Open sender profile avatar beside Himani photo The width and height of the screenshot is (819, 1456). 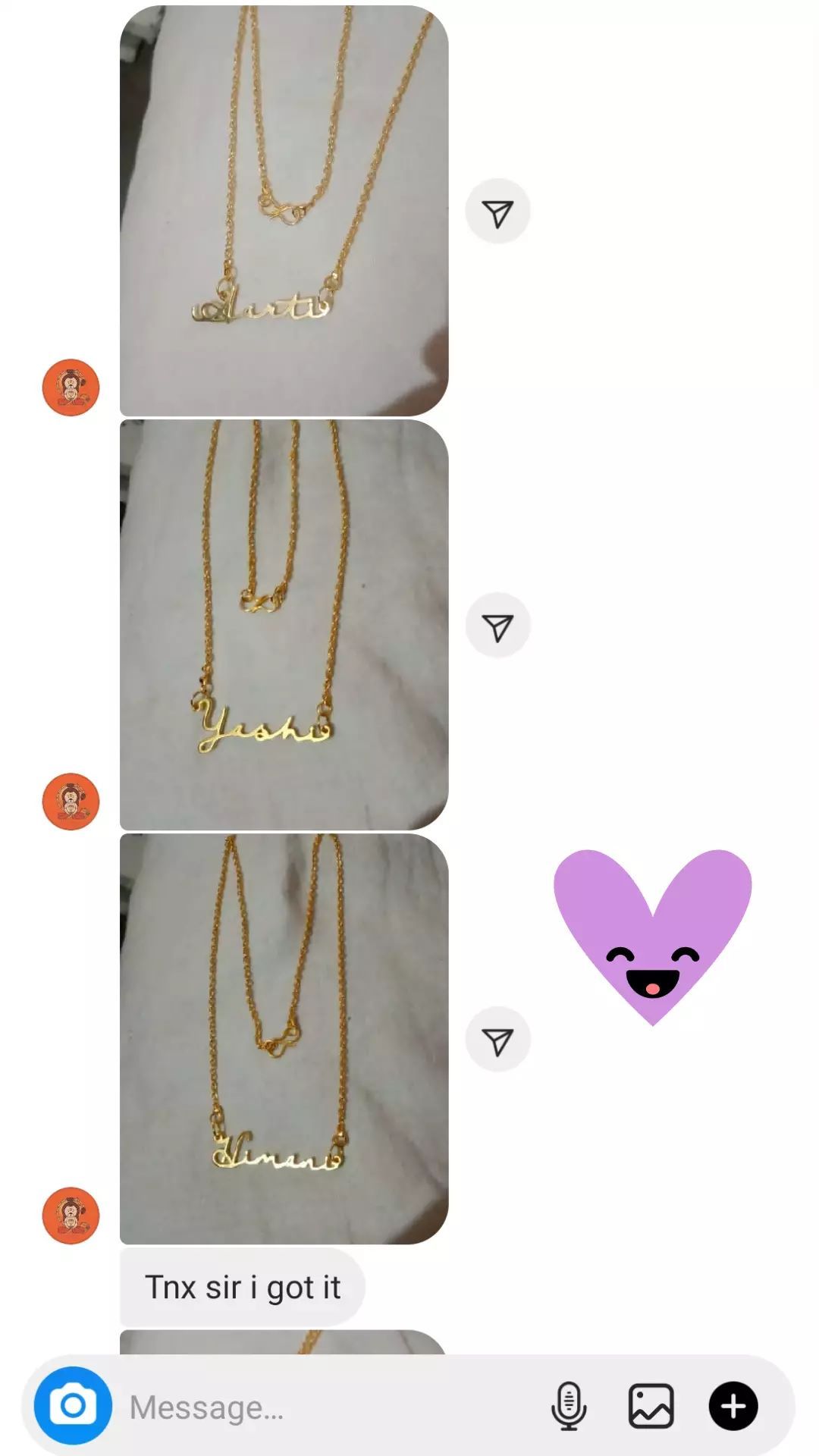click(71, 1216)
